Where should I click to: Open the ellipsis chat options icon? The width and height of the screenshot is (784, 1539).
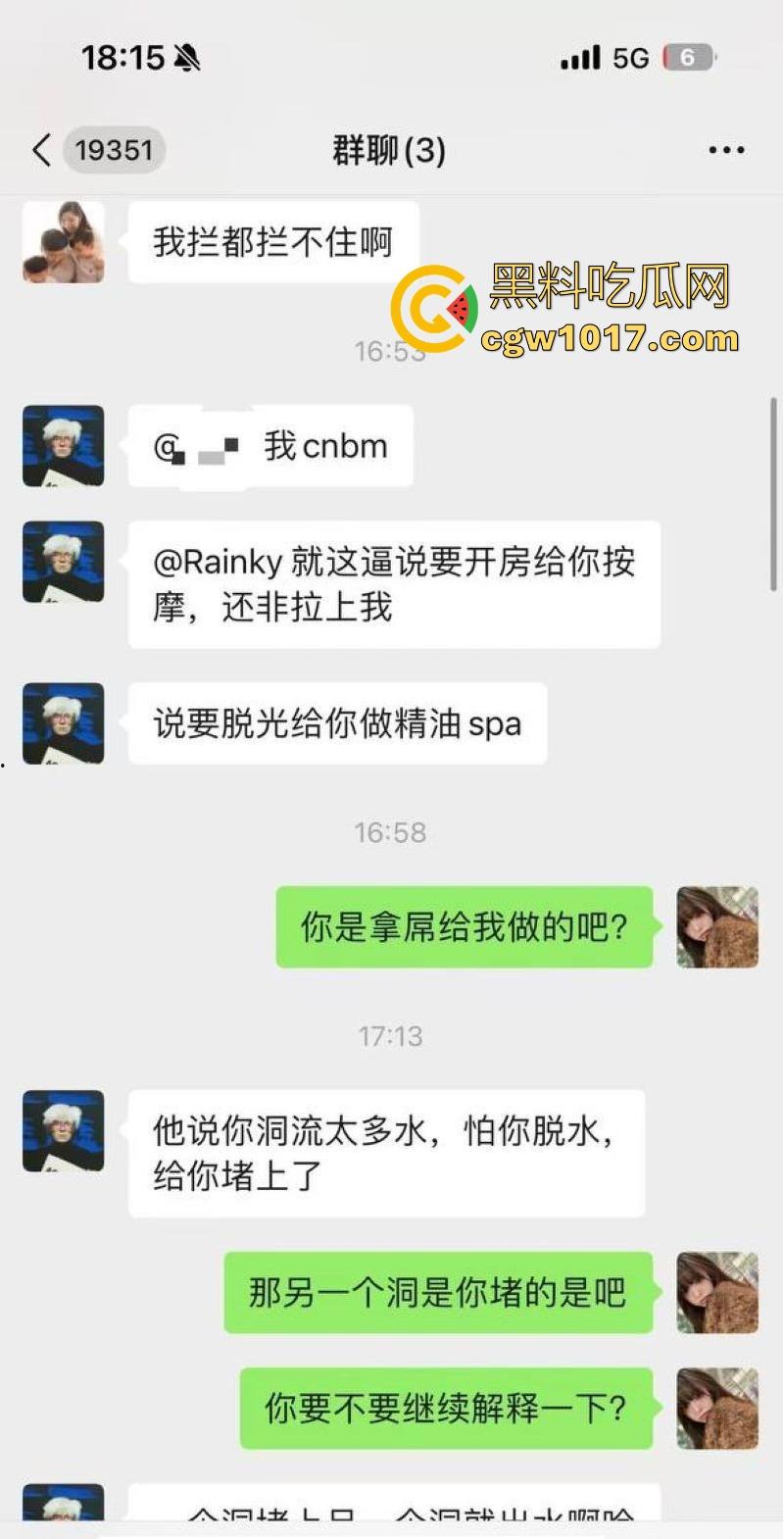[x=726, y=149]
